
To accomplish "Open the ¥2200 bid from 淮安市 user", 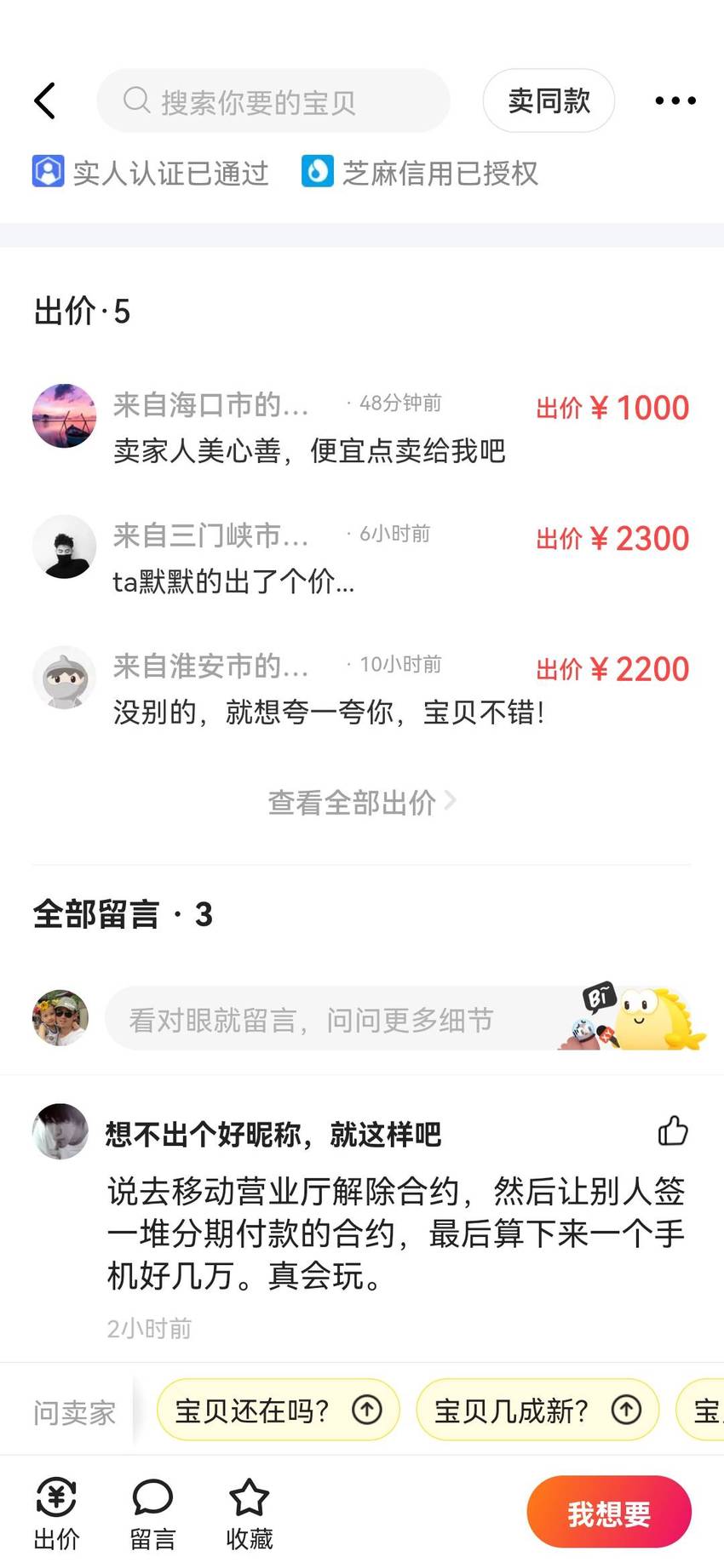I will tap(361, 688).
